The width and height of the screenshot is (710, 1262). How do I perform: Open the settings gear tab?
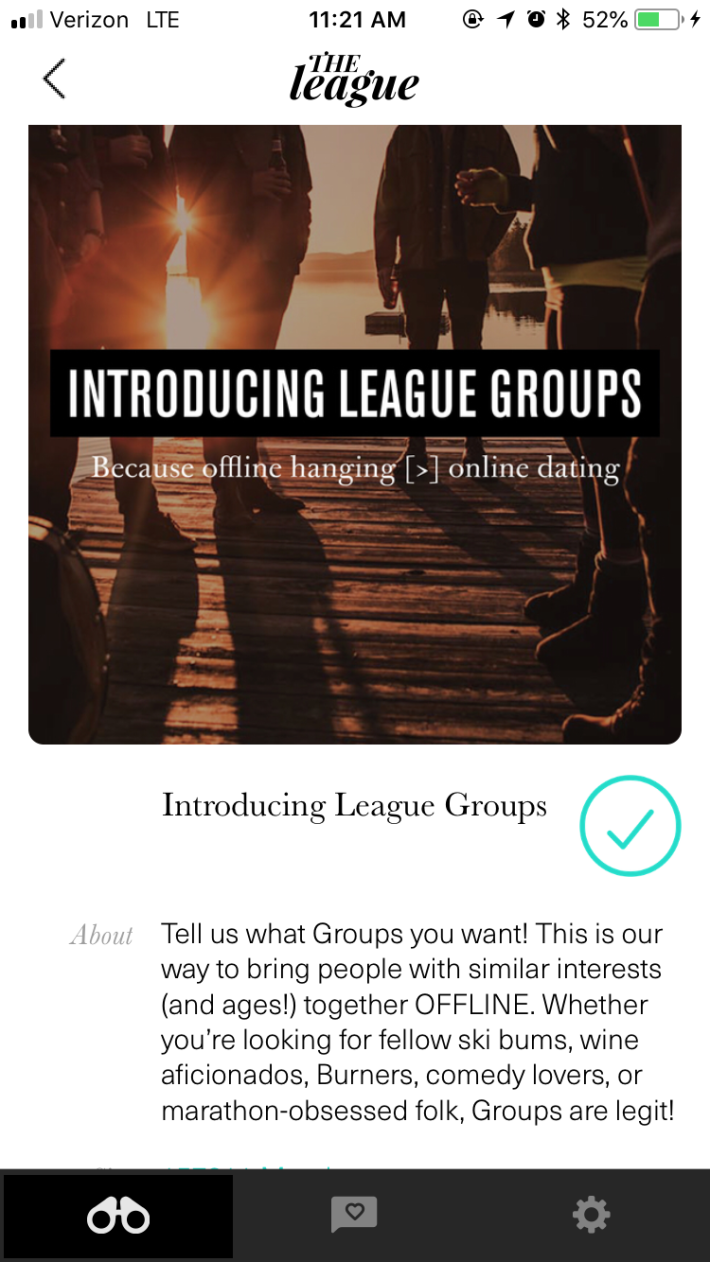591,1215
